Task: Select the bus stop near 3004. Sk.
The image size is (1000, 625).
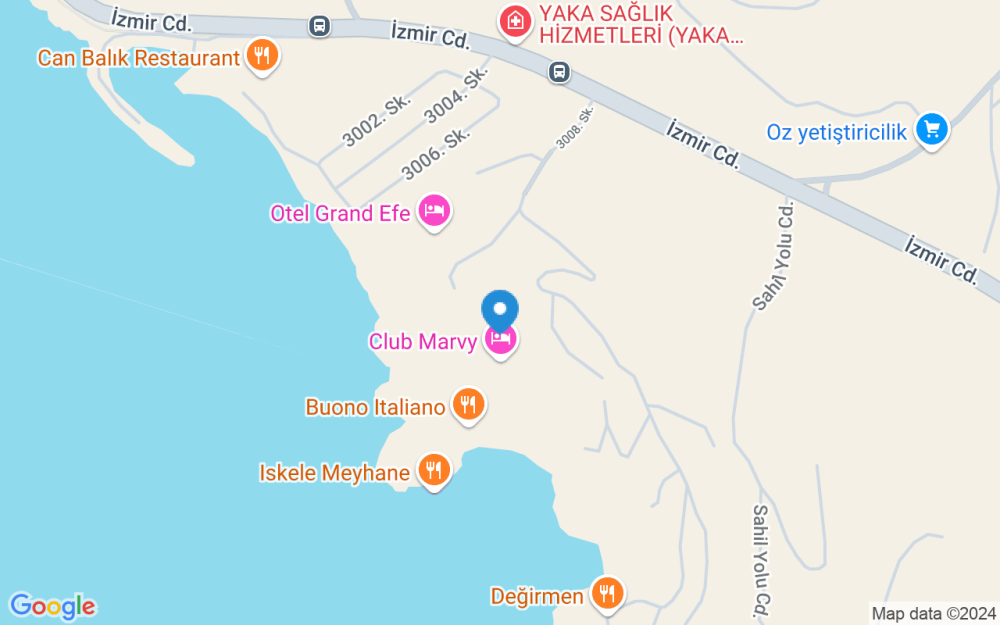Action: pos(559,72)
